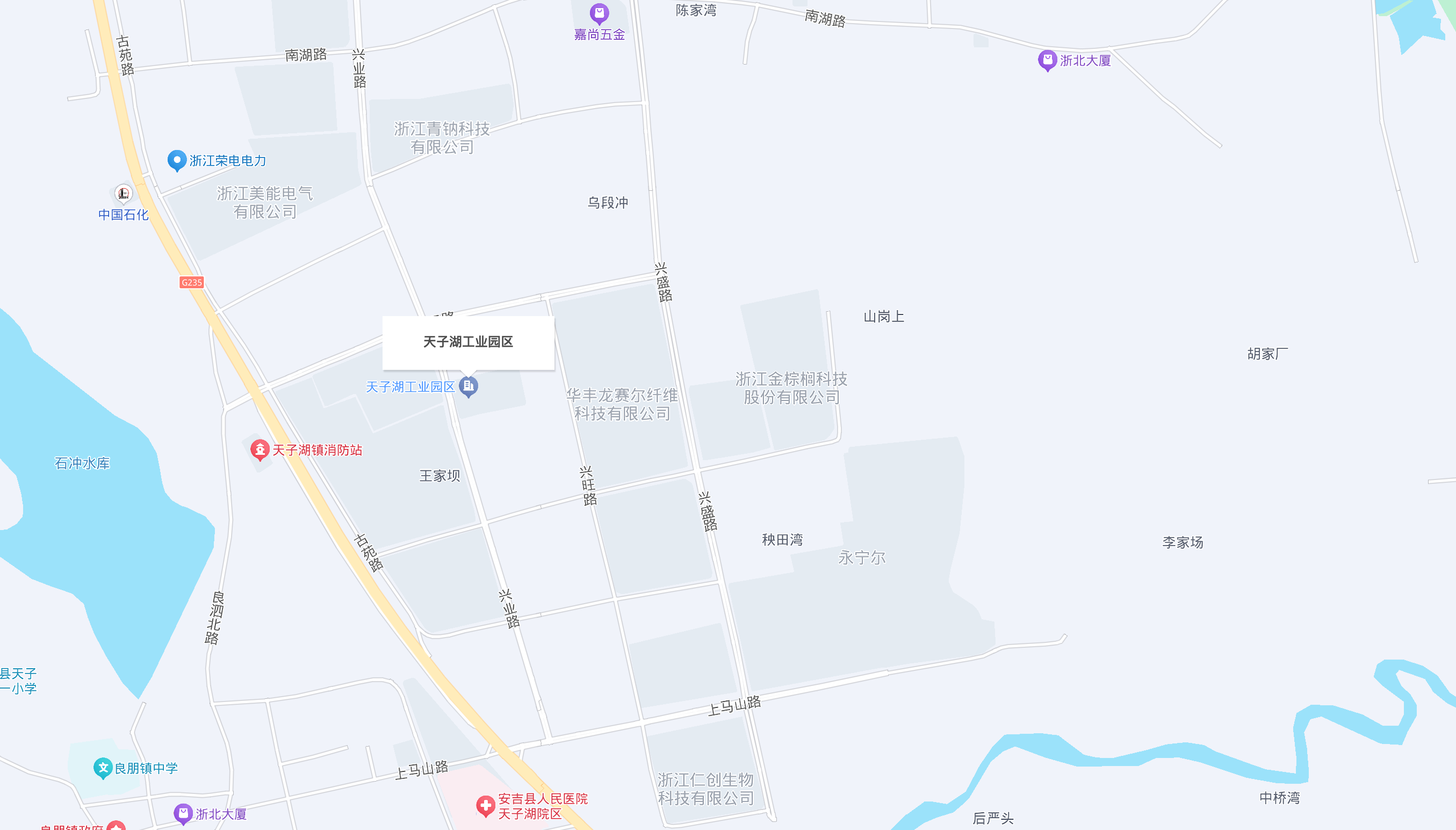The height and width of the screenshot is (830, 1456).
Task: Tap the 天子湖工业园区 info window
Action: [x=467, y=342]
